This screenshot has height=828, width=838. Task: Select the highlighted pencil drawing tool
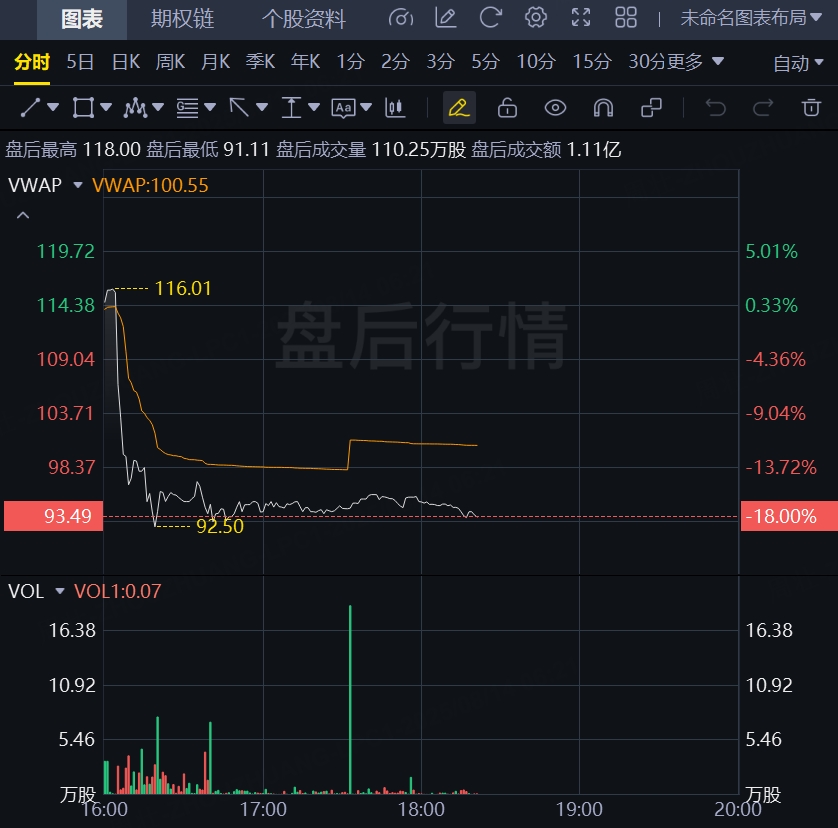[459, 107]
